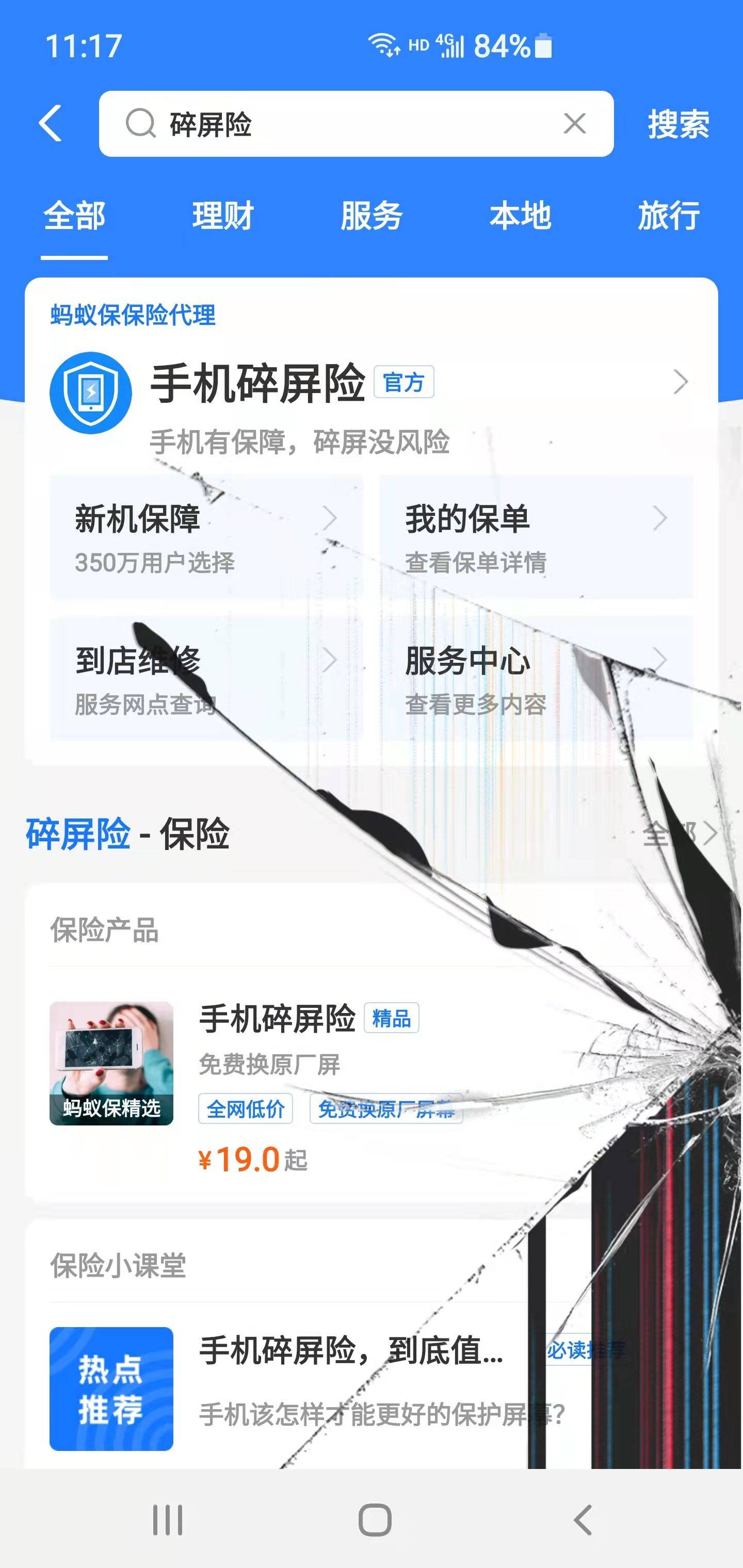Clear the search text with the X

click(x=574, y=124)
